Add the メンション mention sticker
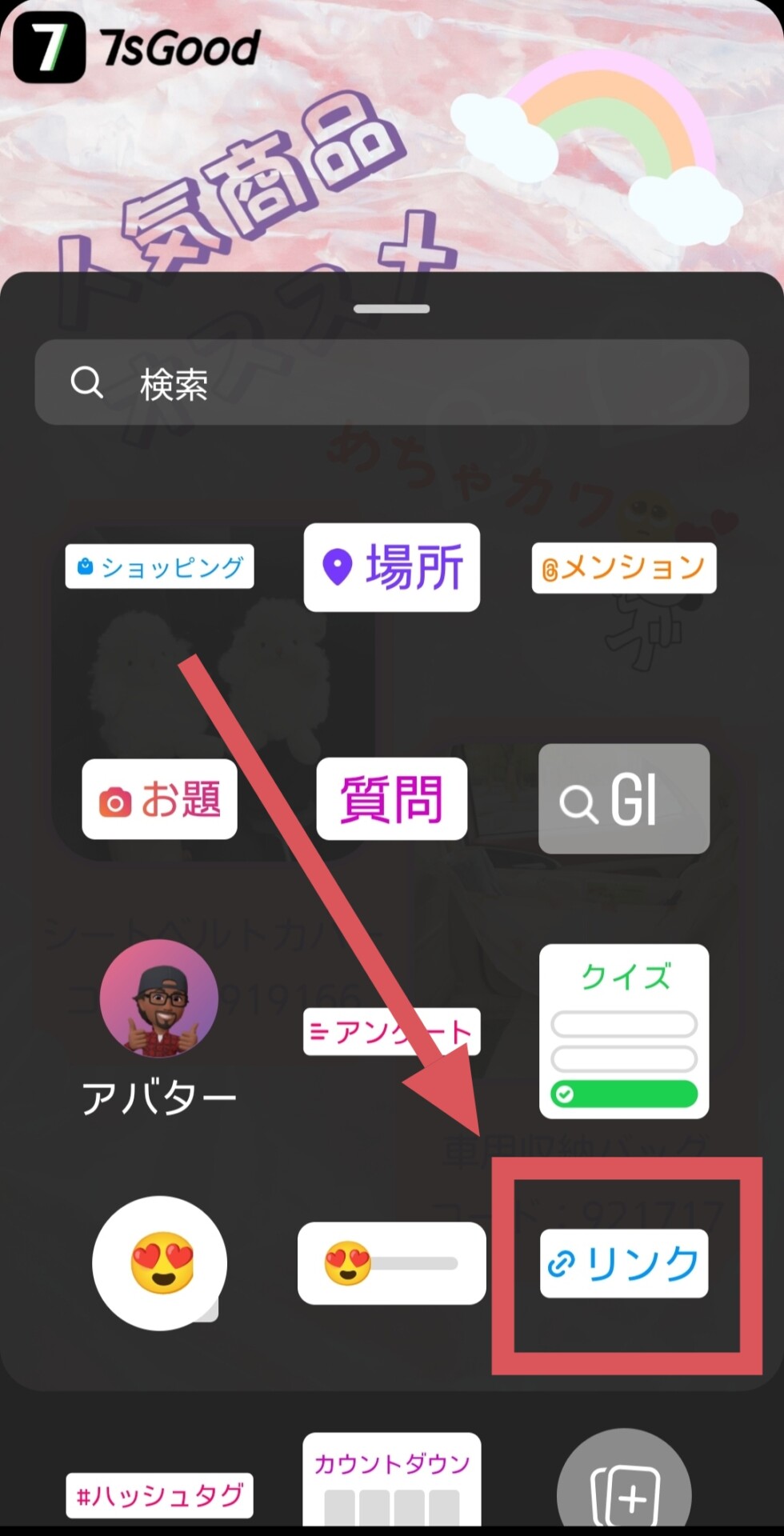Image resolution: width=784 pixels, height=1536 pixels. click(623, 568)
